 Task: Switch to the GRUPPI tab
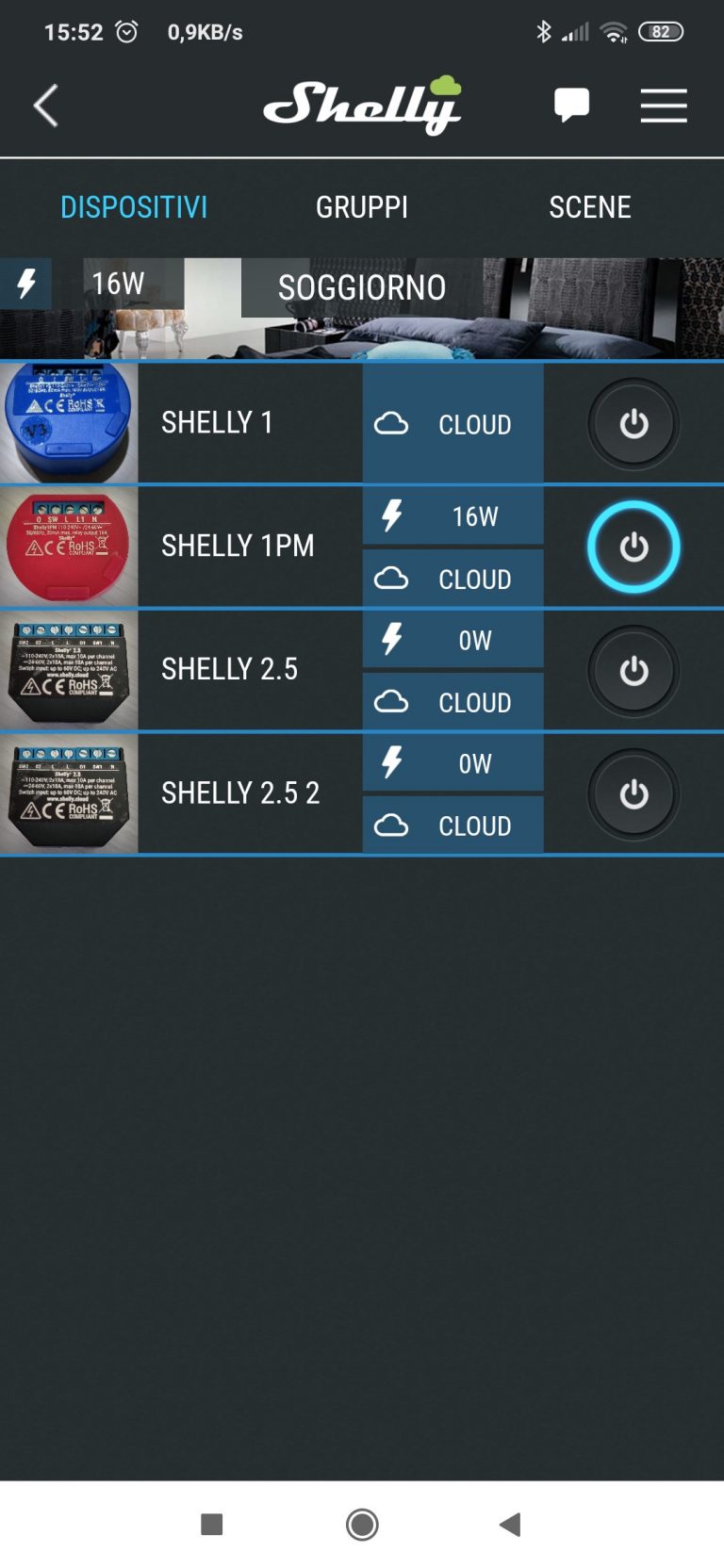[x=362, y=206]
